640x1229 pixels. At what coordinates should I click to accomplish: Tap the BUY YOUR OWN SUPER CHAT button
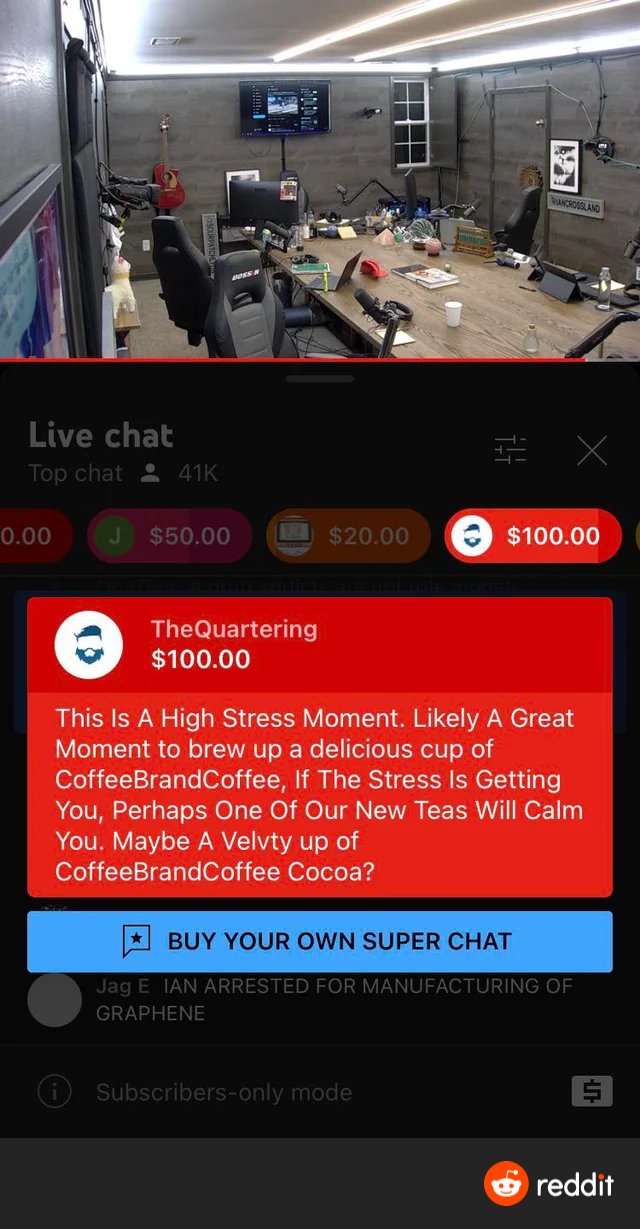[x=320, y=941]
